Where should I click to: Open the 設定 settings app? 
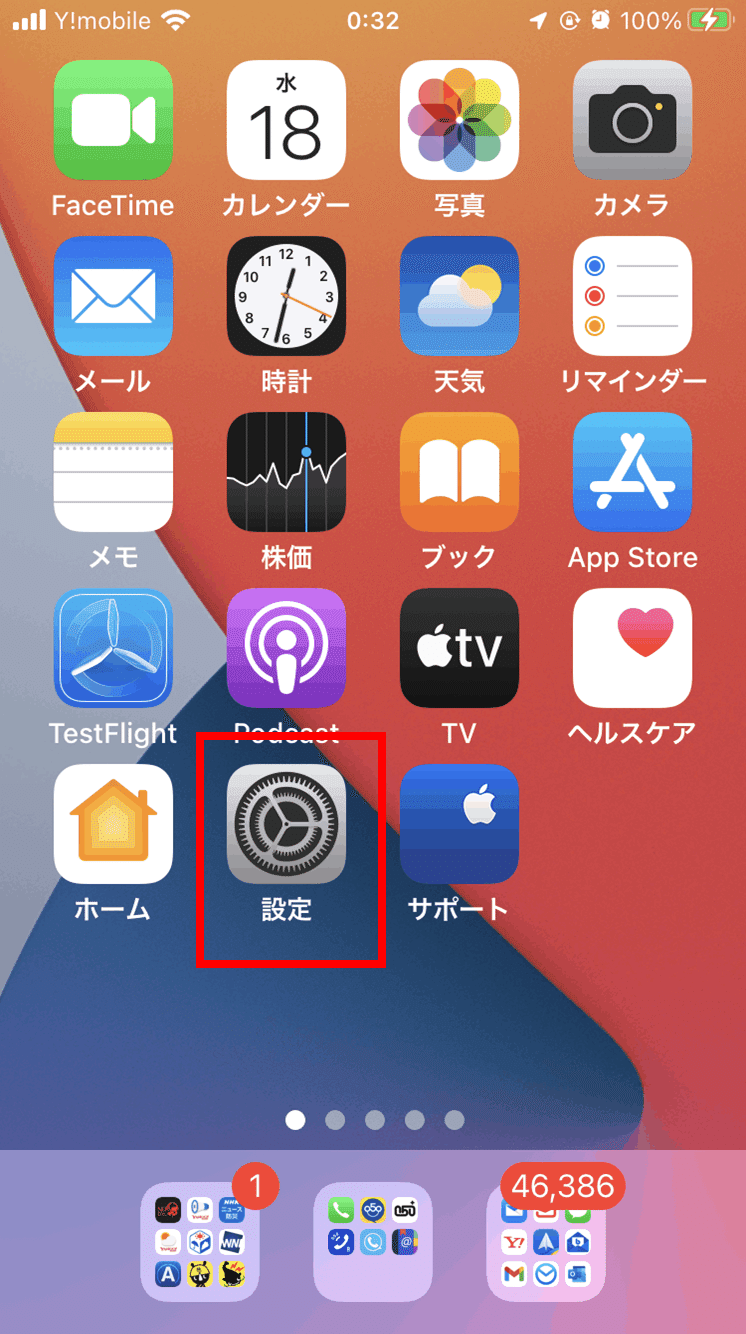(x=286, y=824)
